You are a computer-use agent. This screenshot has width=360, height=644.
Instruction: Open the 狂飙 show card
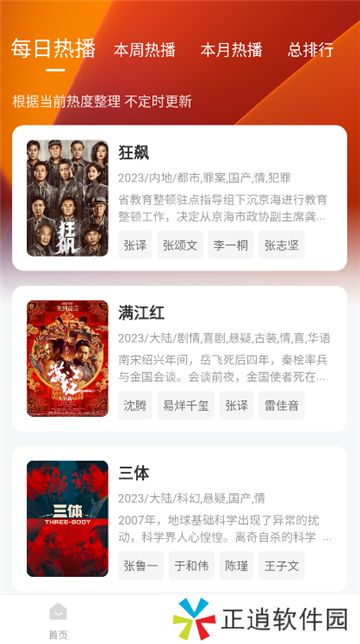[x=179, y=198]
